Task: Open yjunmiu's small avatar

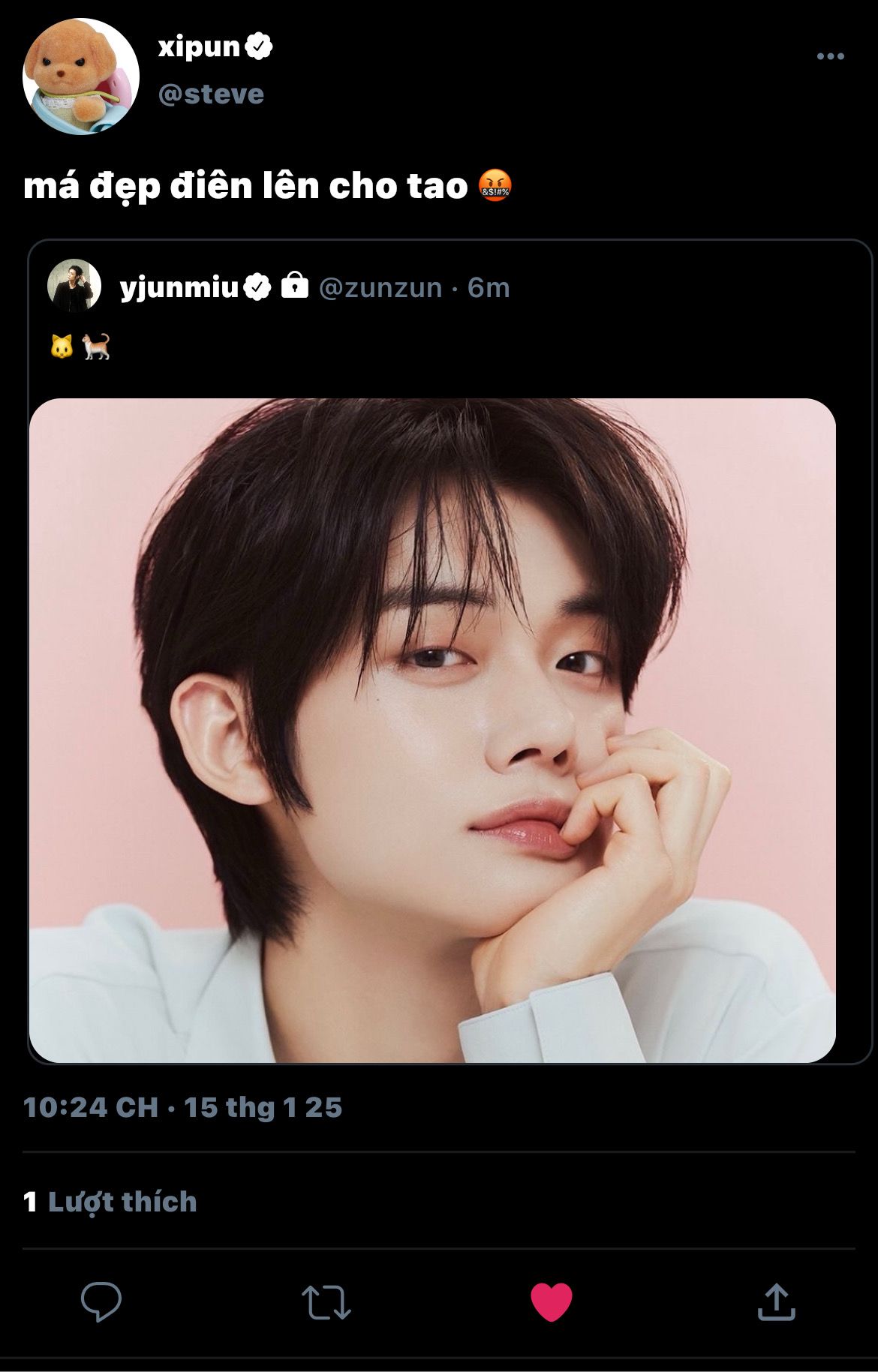Action: tap(74, 286)
